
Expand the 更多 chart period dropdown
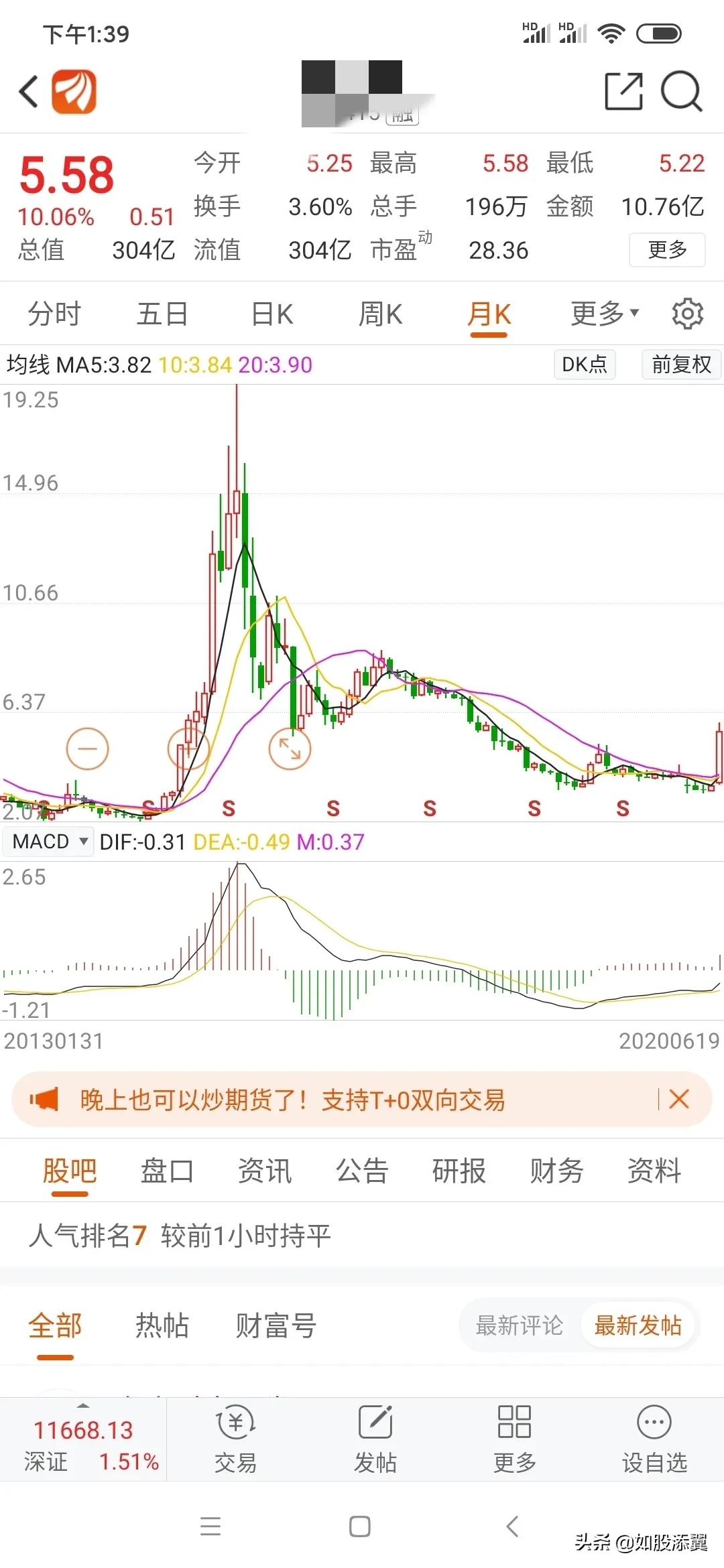click(x=604, y=314)
